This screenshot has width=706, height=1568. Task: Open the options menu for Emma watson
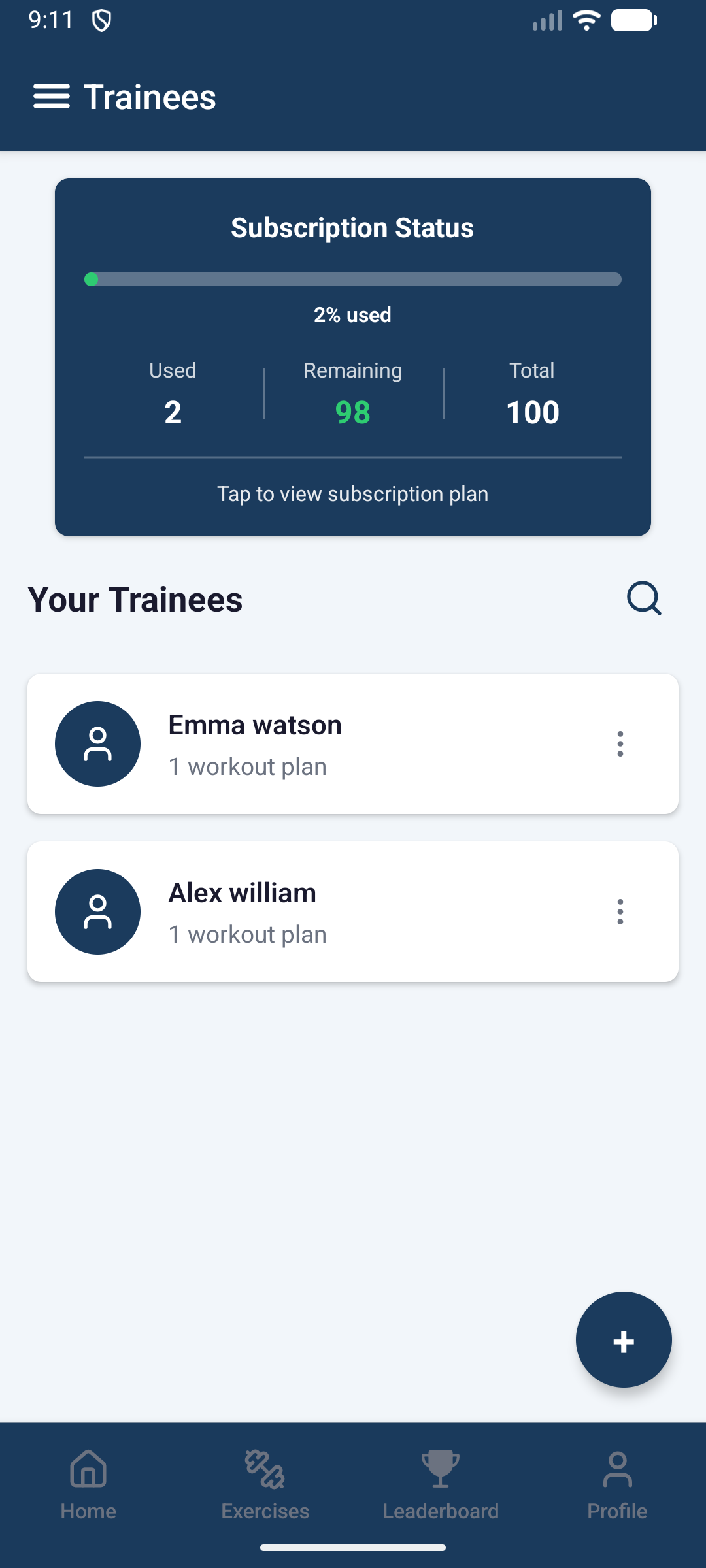[x=620, y=743]
